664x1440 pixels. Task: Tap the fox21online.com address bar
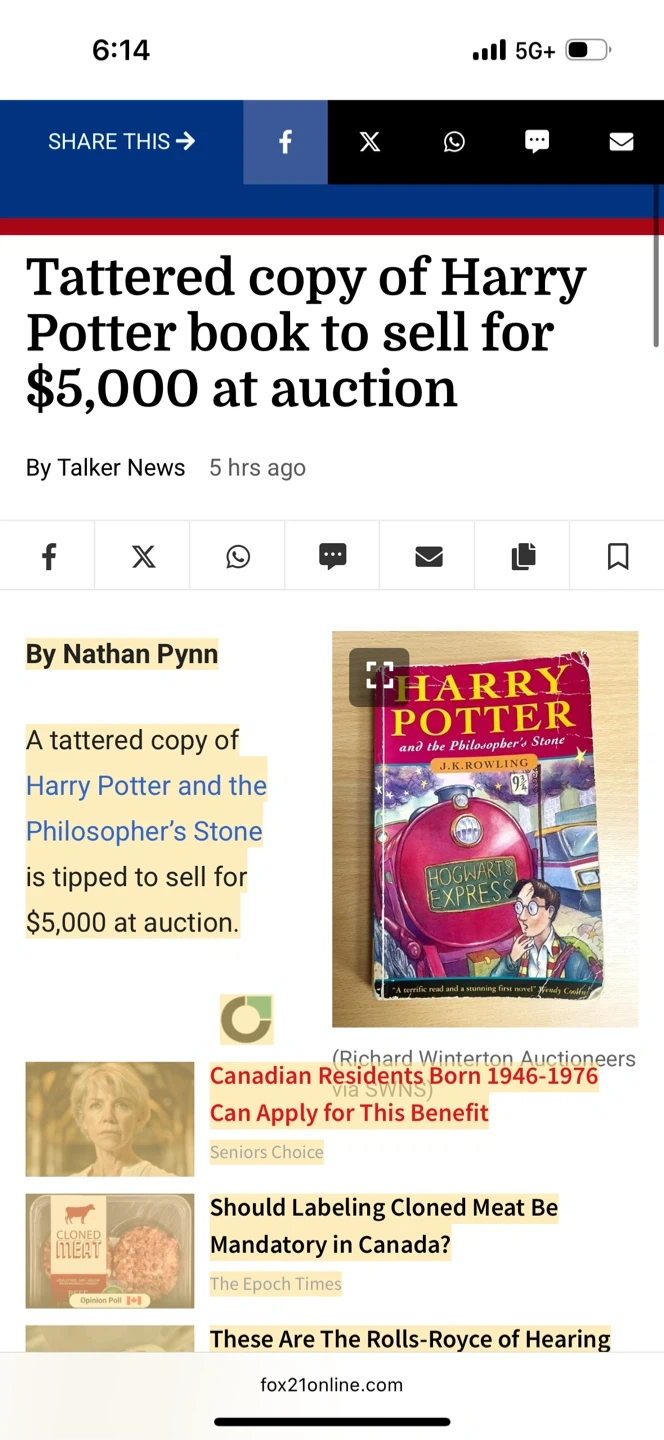coord(332,1385)
